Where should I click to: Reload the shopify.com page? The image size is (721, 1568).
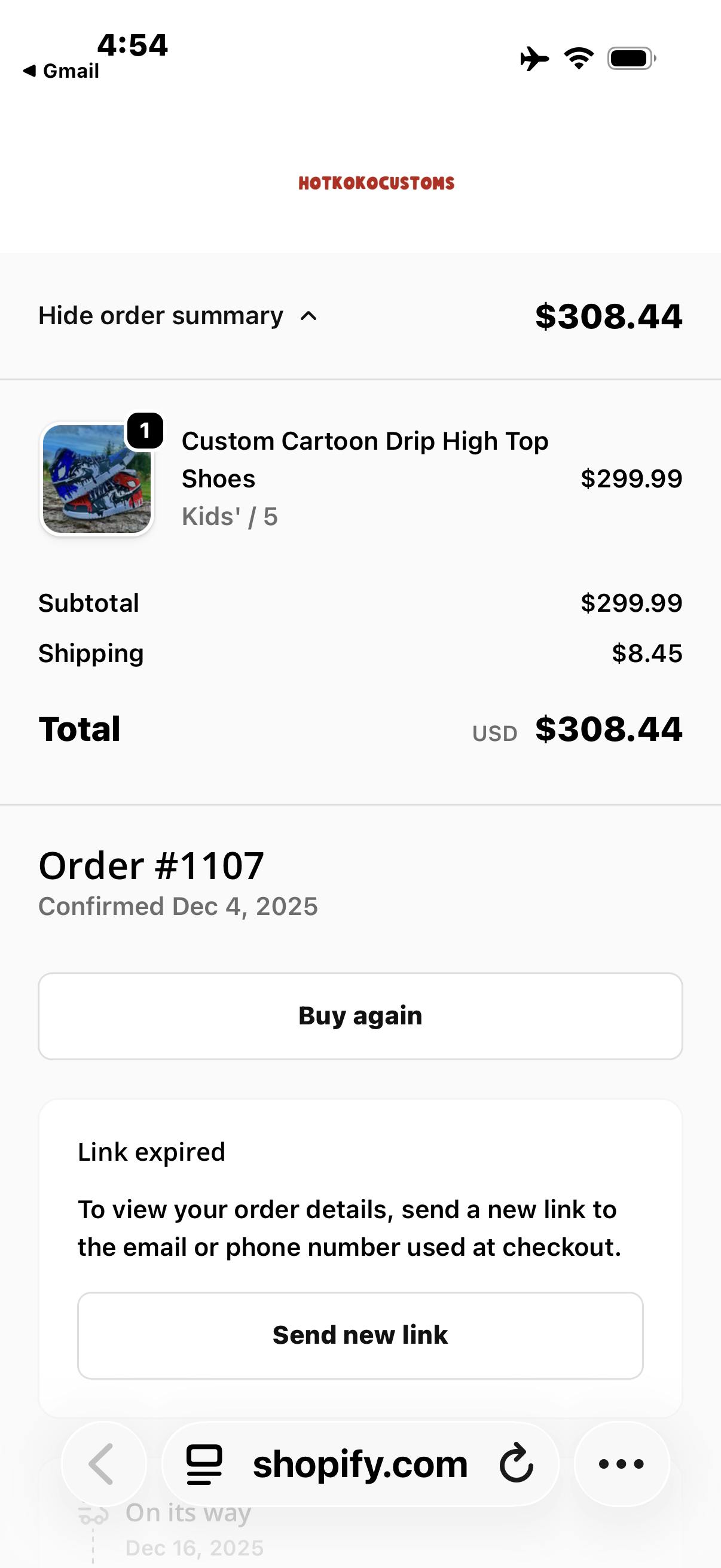tap(516, 1464)
